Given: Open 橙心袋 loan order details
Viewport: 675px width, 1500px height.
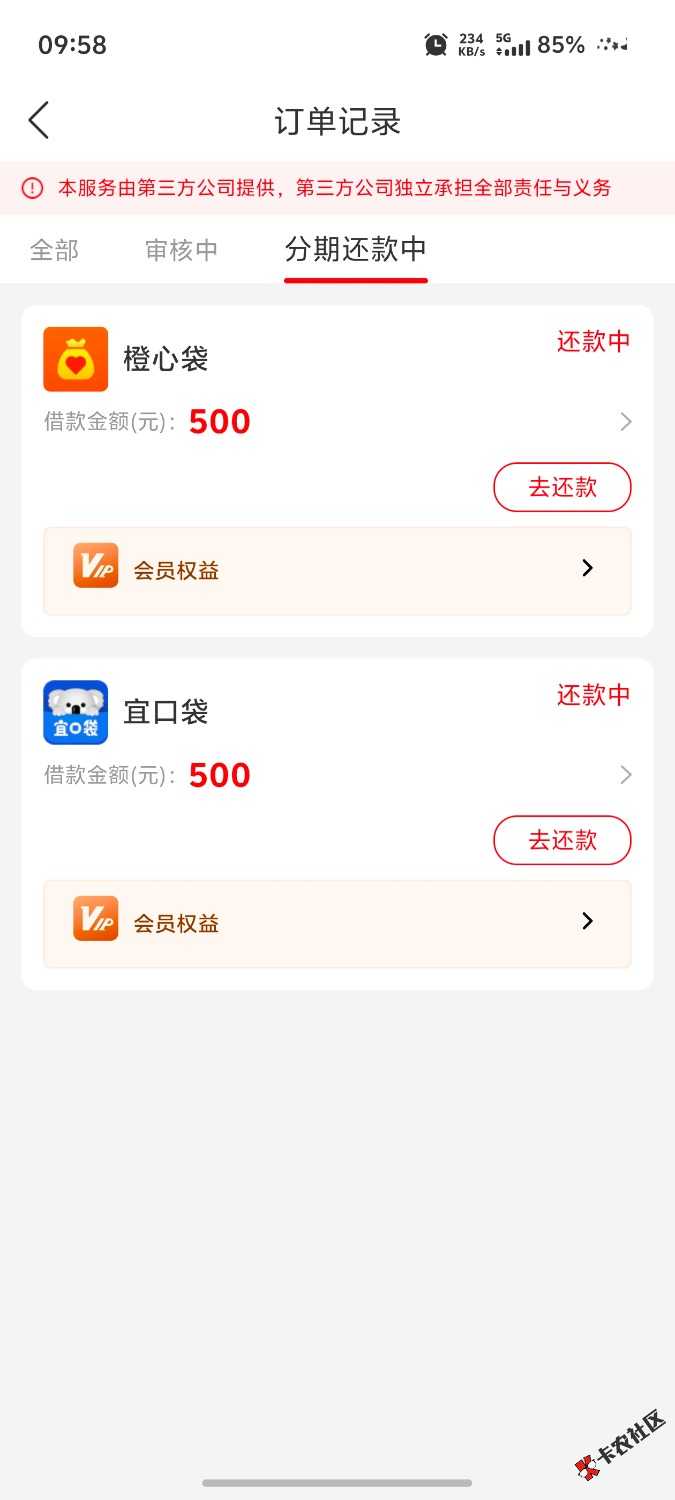Looking at the screenshot, I should [625, 422].
